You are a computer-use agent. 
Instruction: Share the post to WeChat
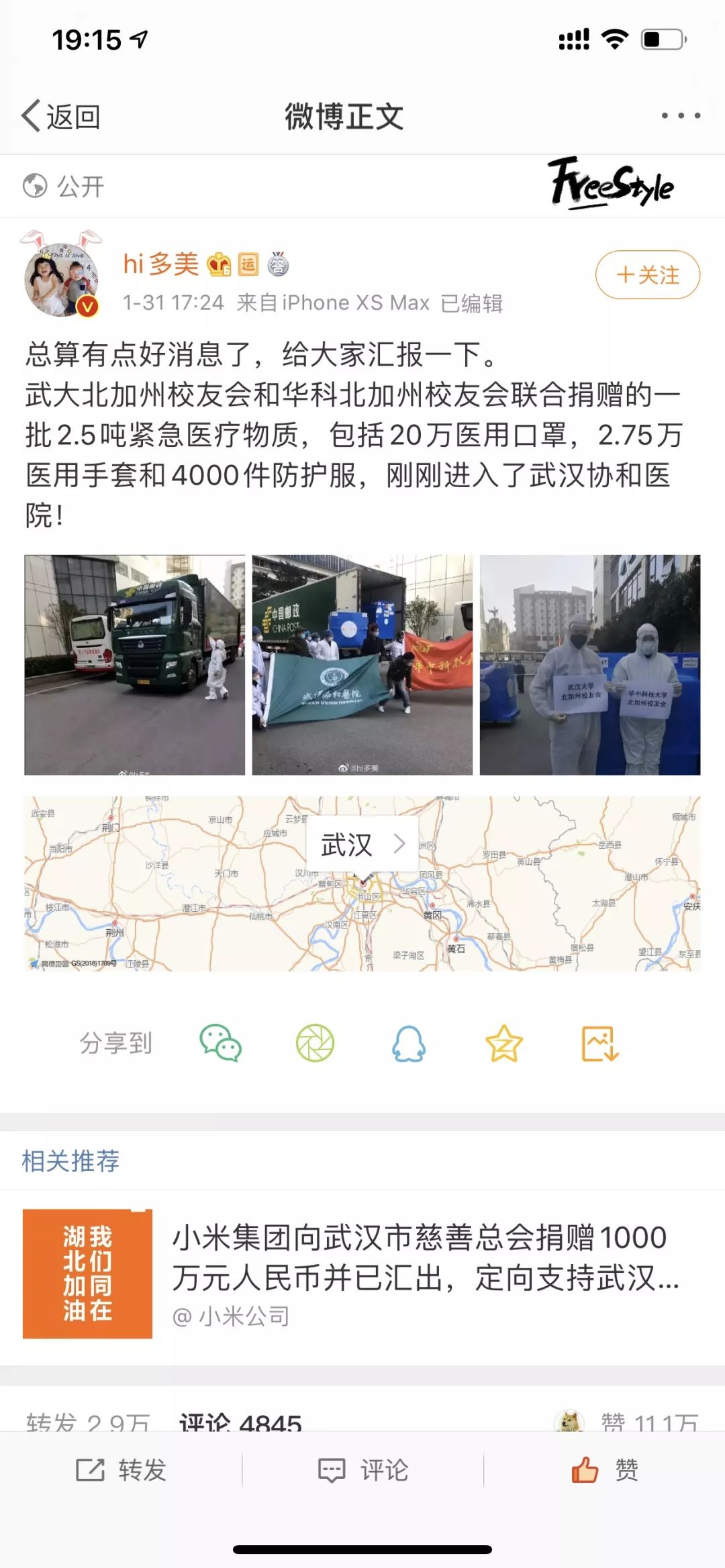coord(220,1043)
